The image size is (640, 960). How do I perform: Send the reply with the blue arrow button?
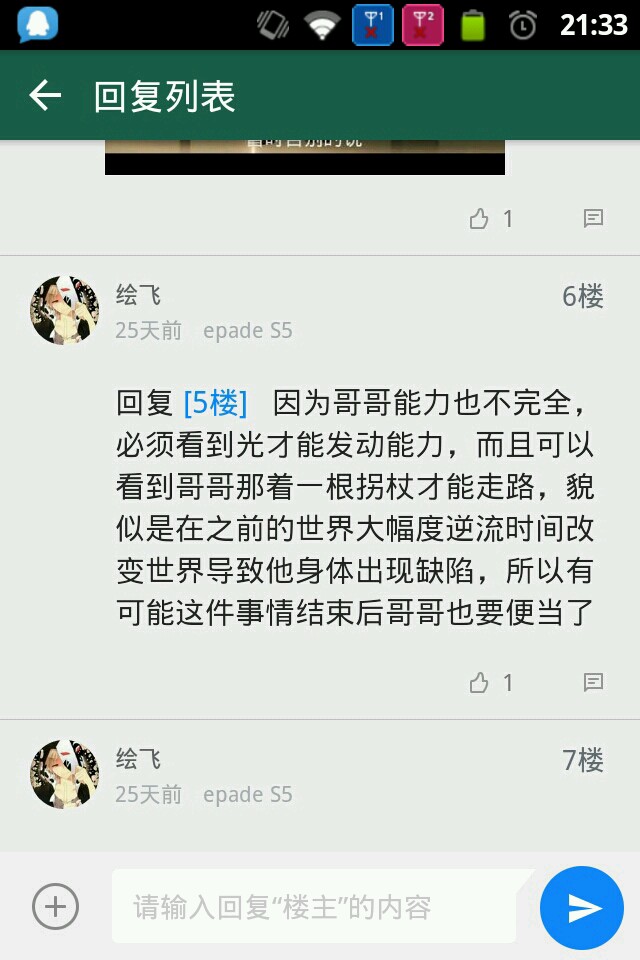coord(582,907)
